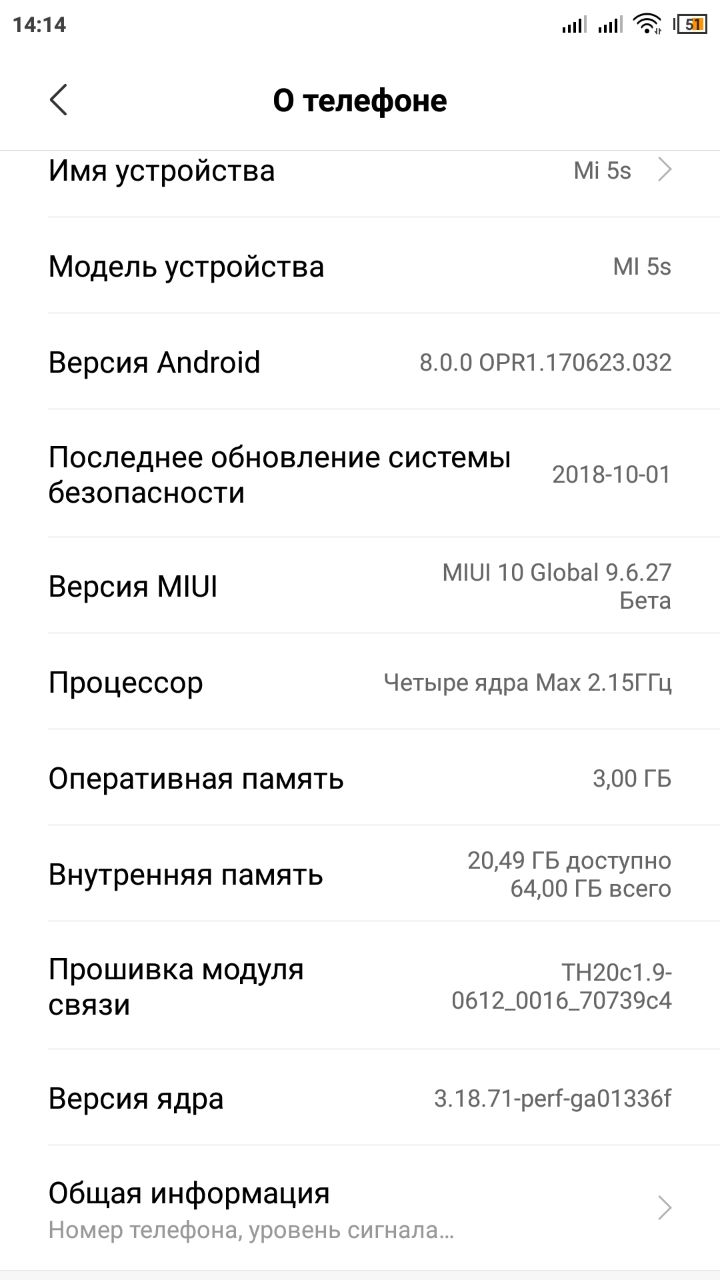Tap the Оперативная память row
Viewport: 720px width, 1280px height.
(360, 778)
